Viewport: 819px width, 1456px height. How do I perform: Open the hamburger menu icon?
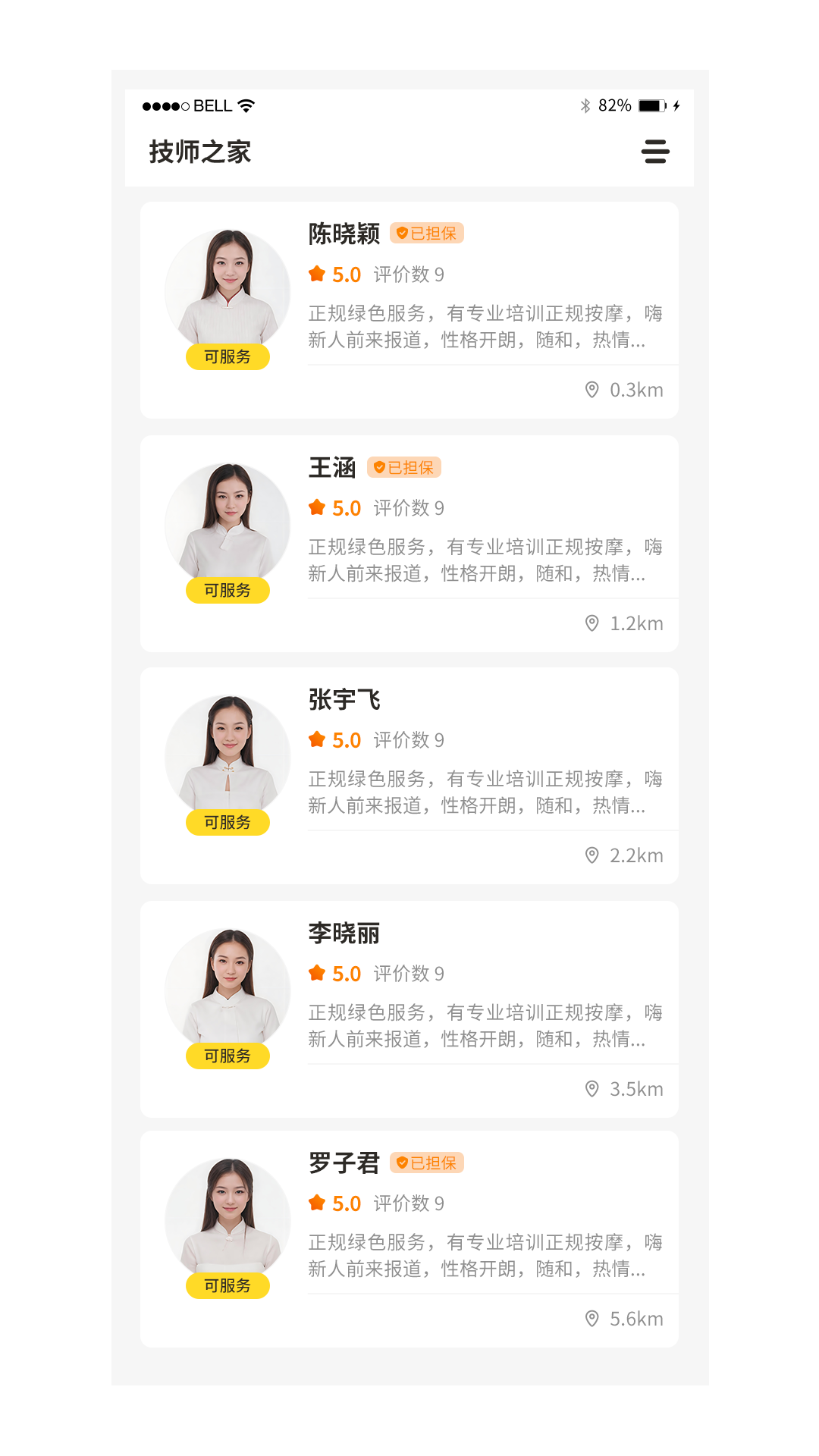655,152
